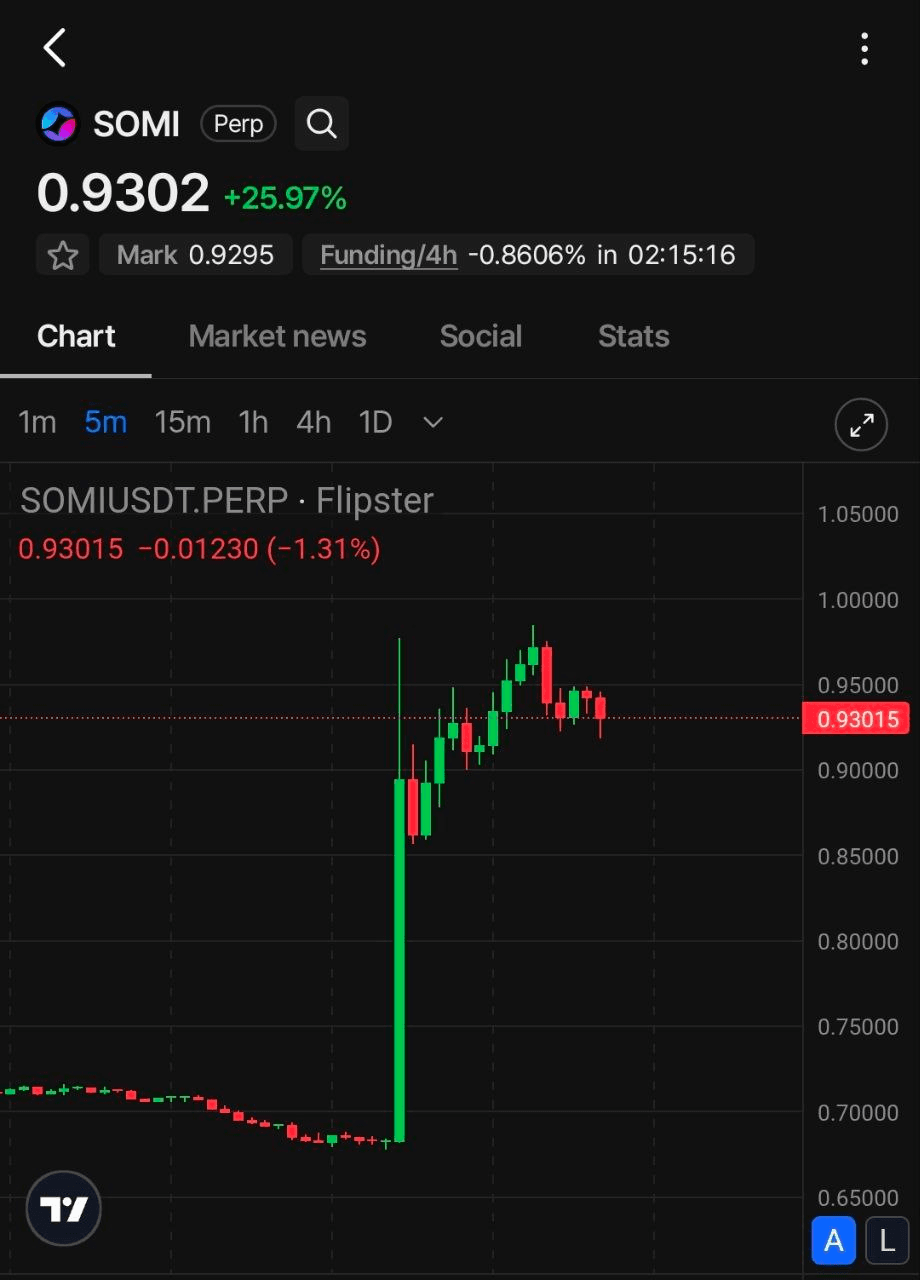The width and height of the screenshot is (920, 1280).
Task: Toggle log scale with L button
Action: click(x=886, y=1241)
